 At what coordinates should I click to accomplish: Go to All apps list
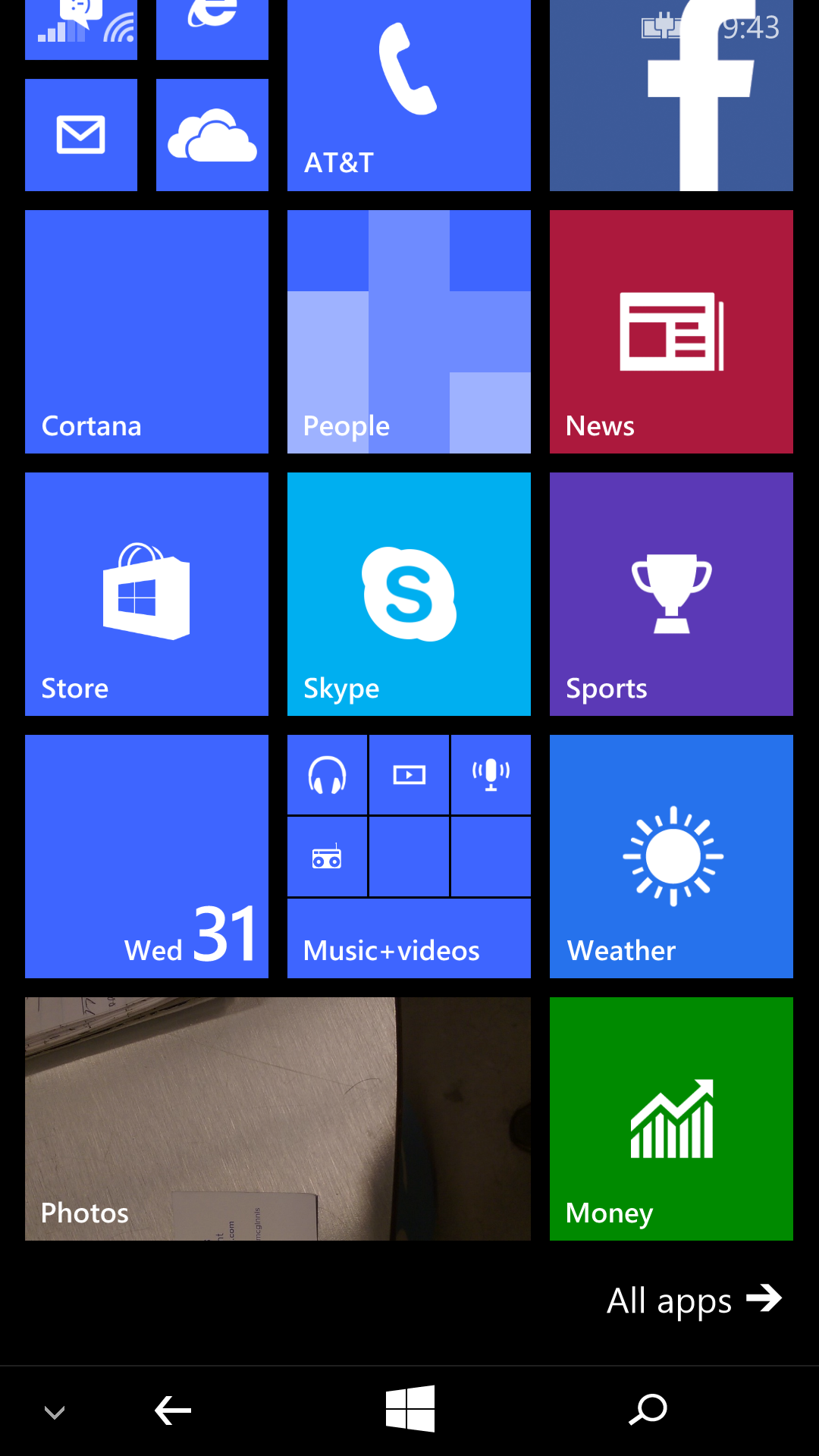[694, 1300]
